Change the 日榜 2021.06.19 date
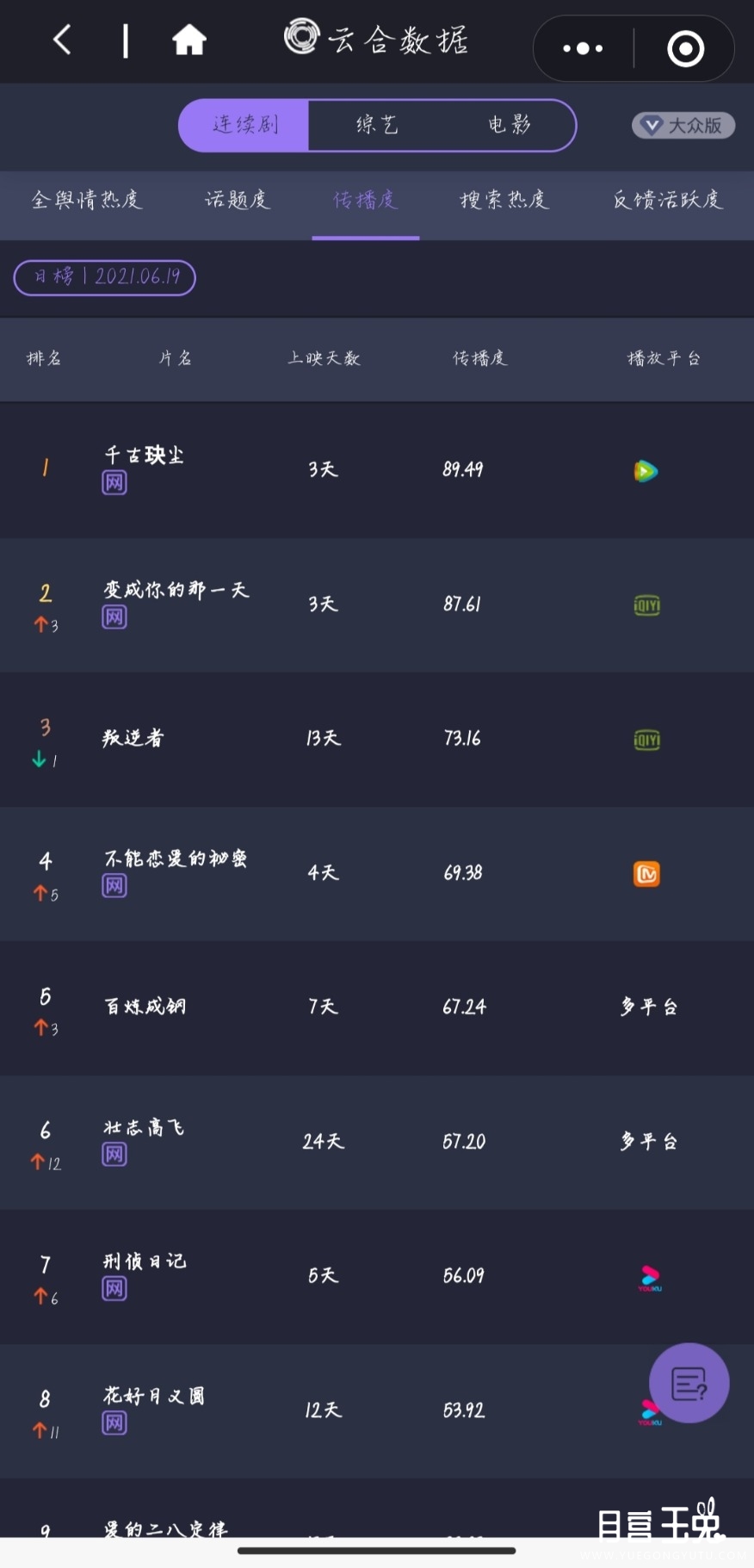Viewport: 754px width, 1568px height. (x=105, y=276)
